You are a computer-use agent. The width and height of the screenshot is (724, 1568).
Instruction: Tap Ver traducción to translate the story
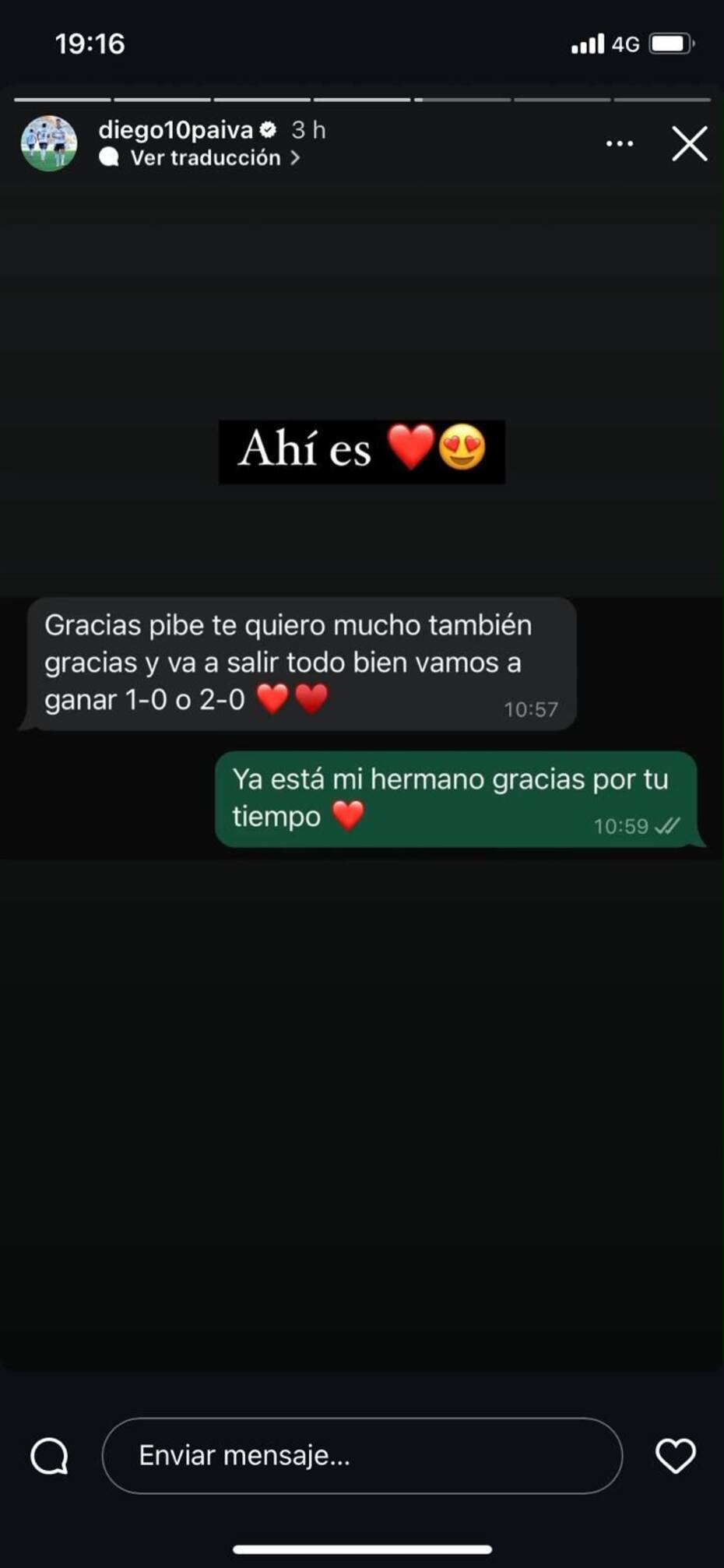206,158
